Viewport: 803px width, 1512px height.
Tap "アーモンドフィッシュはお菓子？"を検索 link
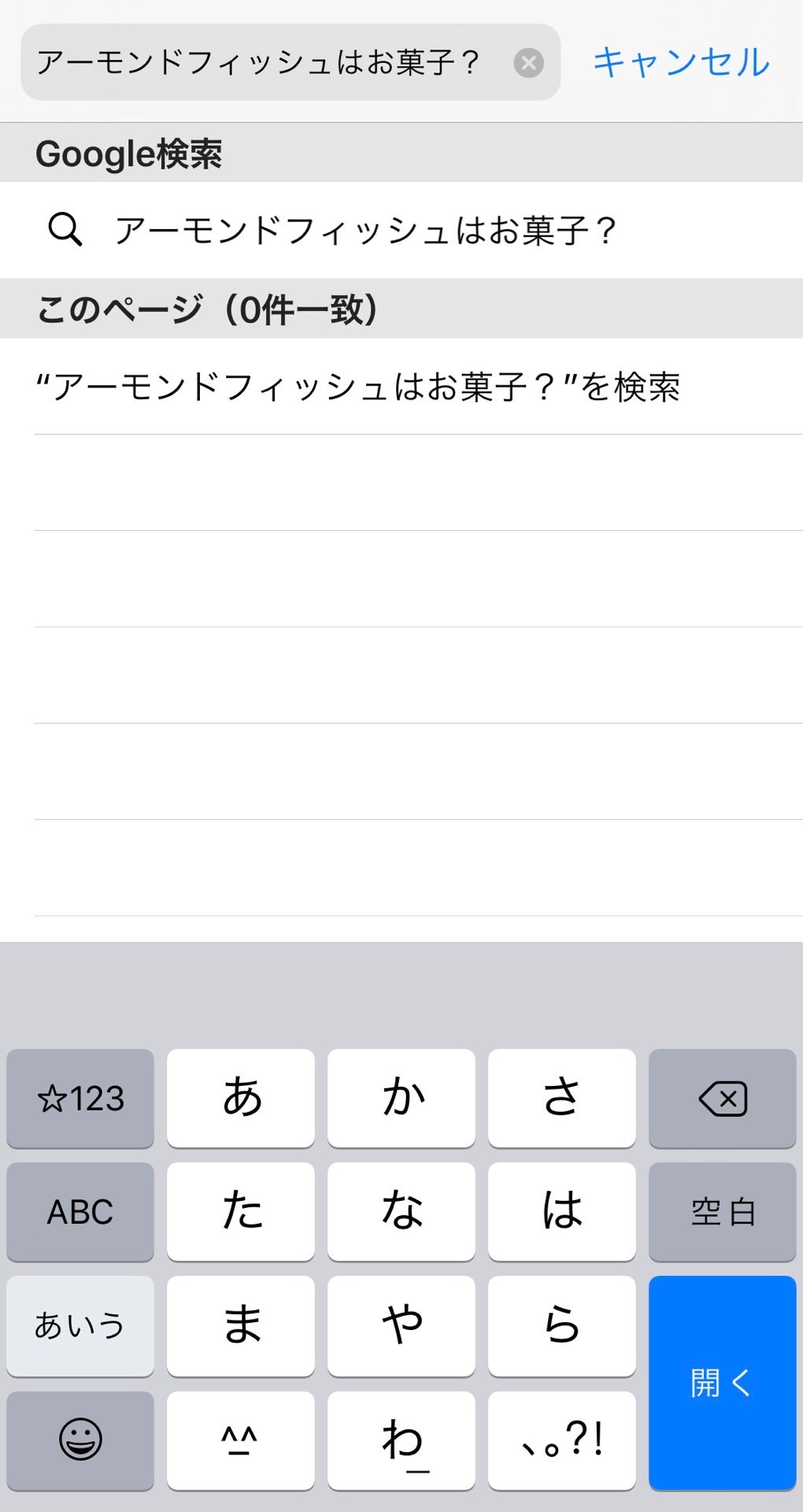360,386
